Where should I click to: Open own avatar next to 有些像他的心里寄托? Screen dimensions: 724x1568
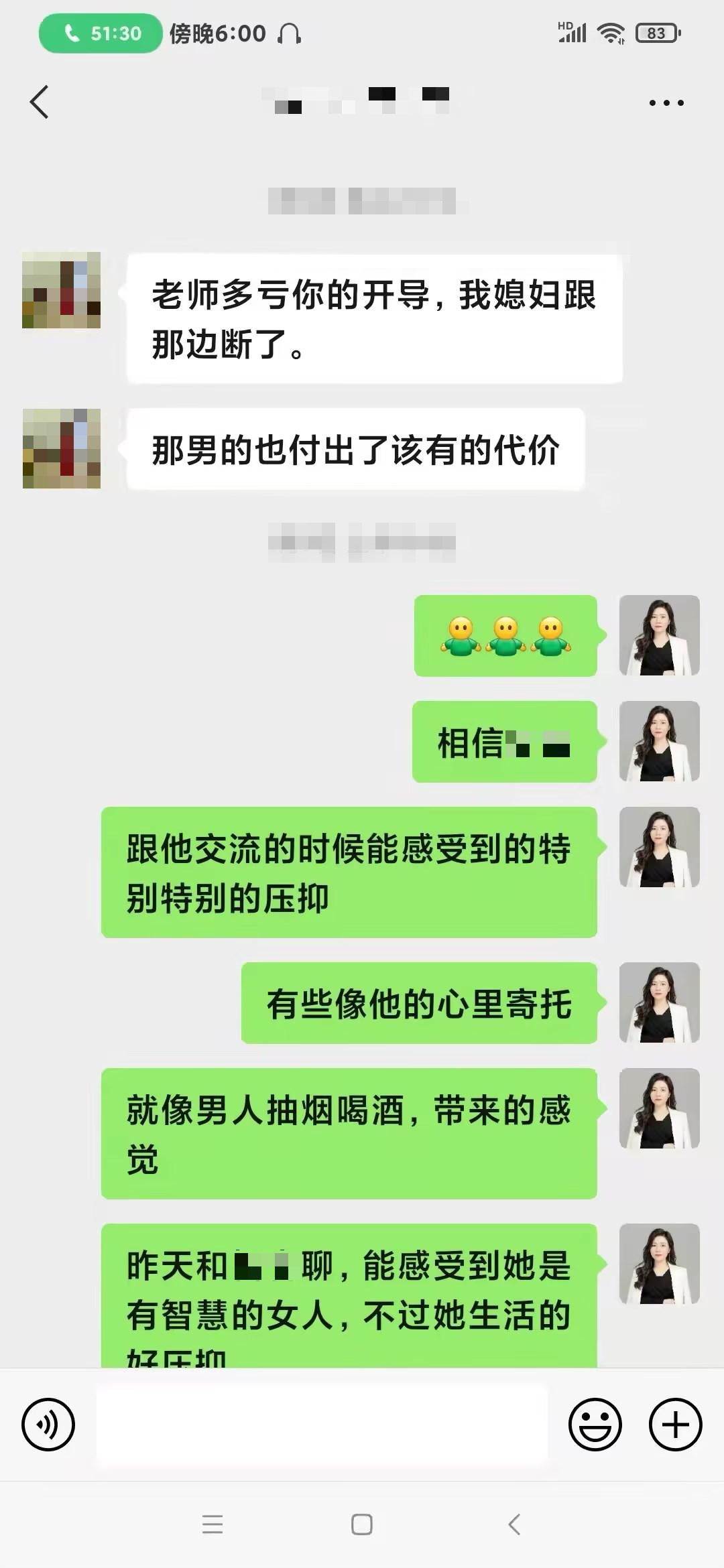click(659, 1002)
